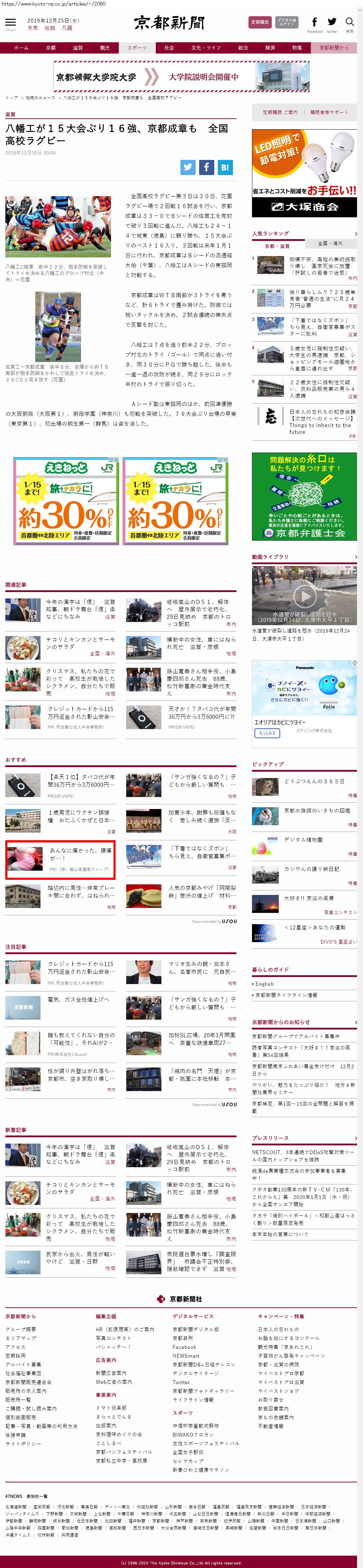The width and height of the screenshot is (363, 1568).
Task: Go to the 文化・ライフ section
Action: (206, 48)
